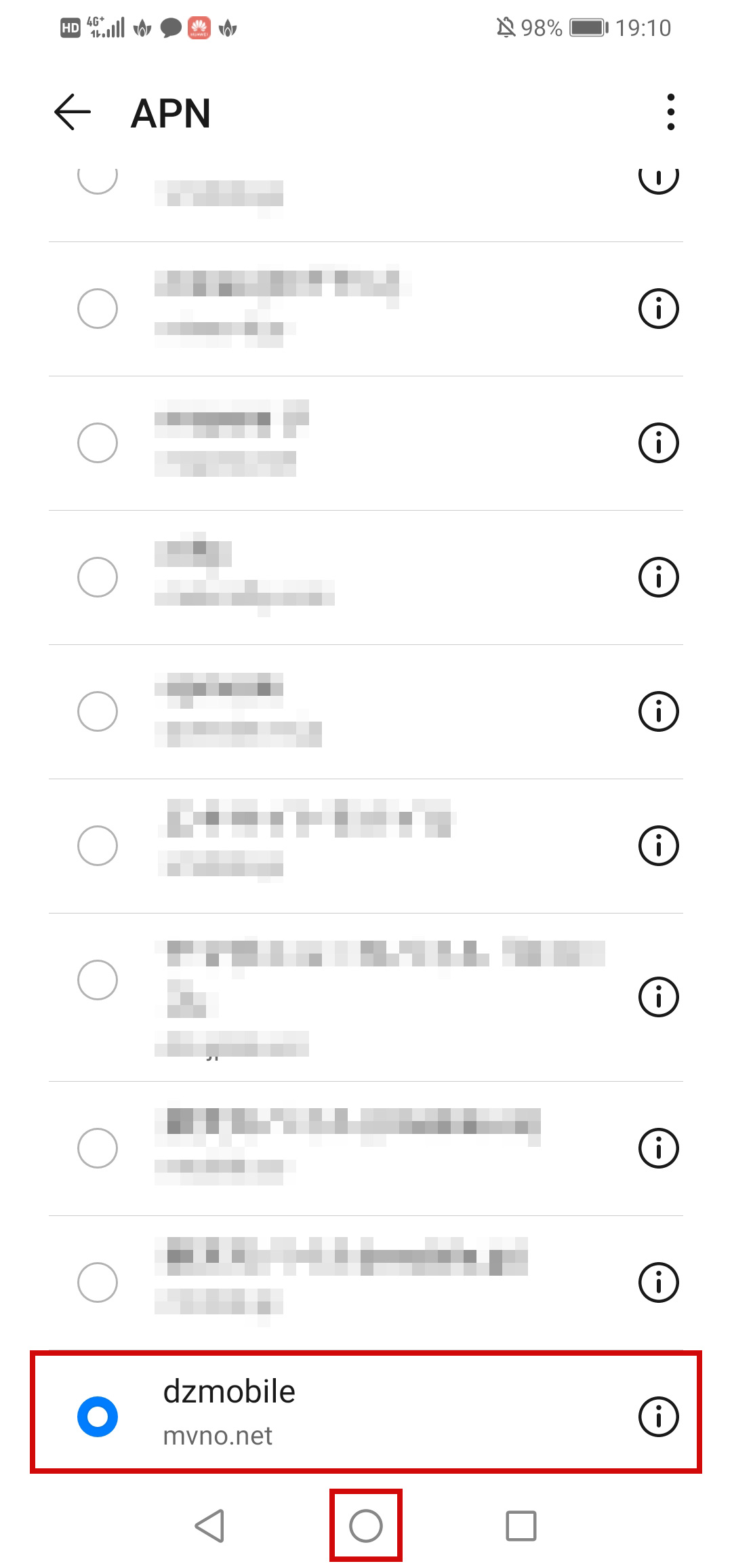Open the recent apps square button

tap(521, 1526)
